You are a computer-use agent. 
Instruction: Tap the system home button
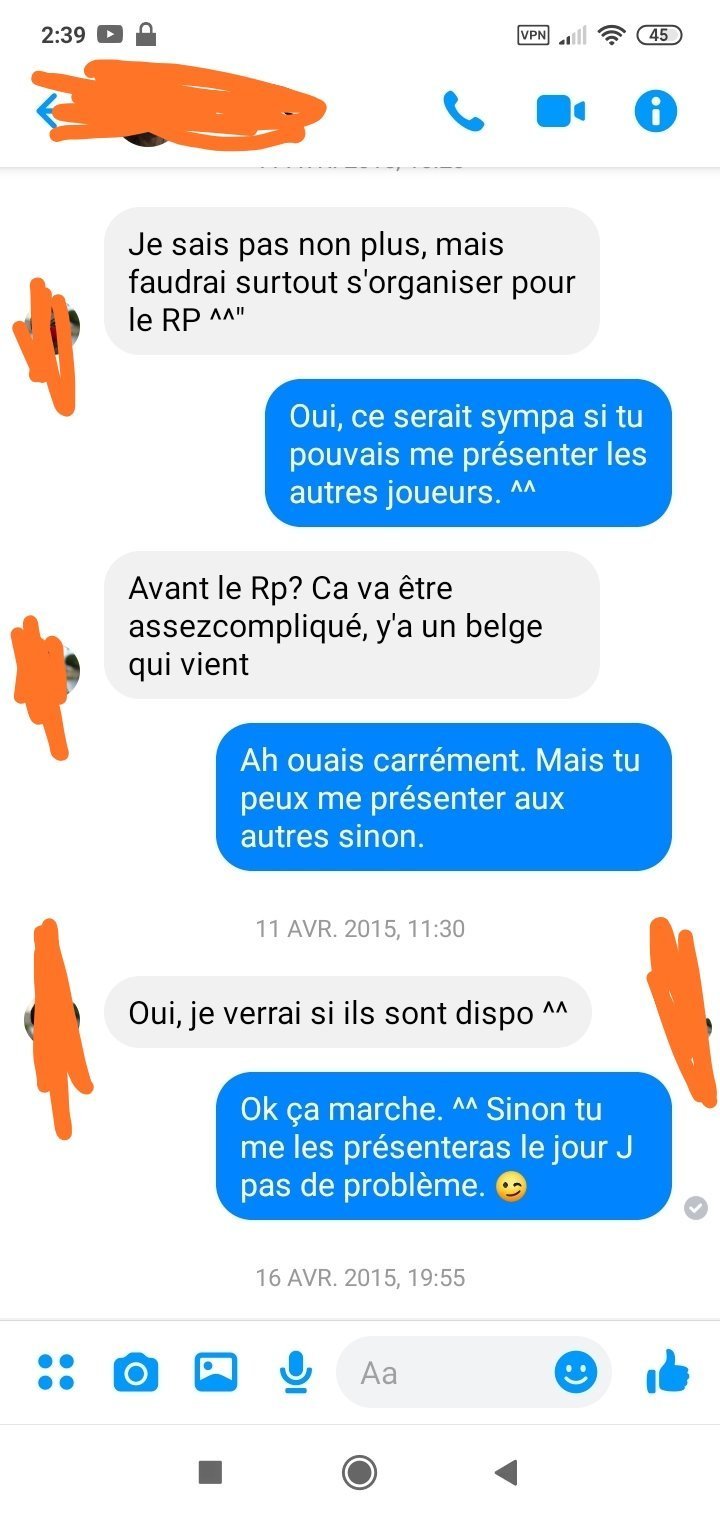point(359,1471)
